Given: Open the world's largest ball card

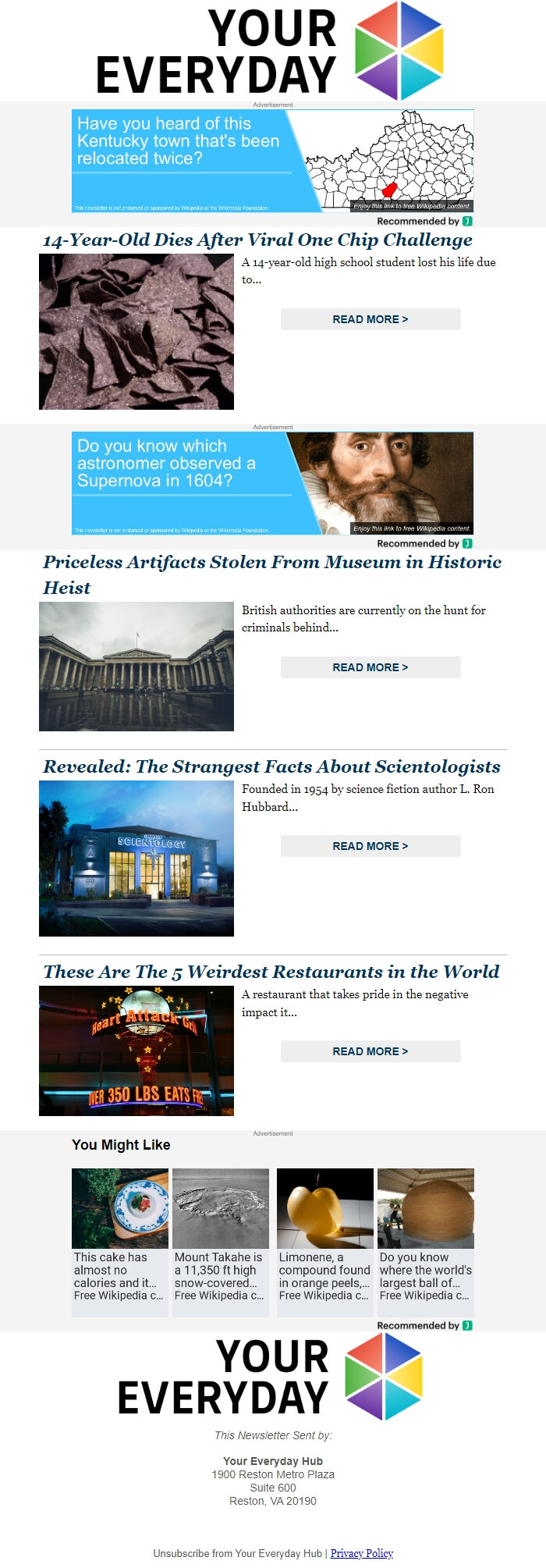Looking at the screenshot, I should point(426,1241).
